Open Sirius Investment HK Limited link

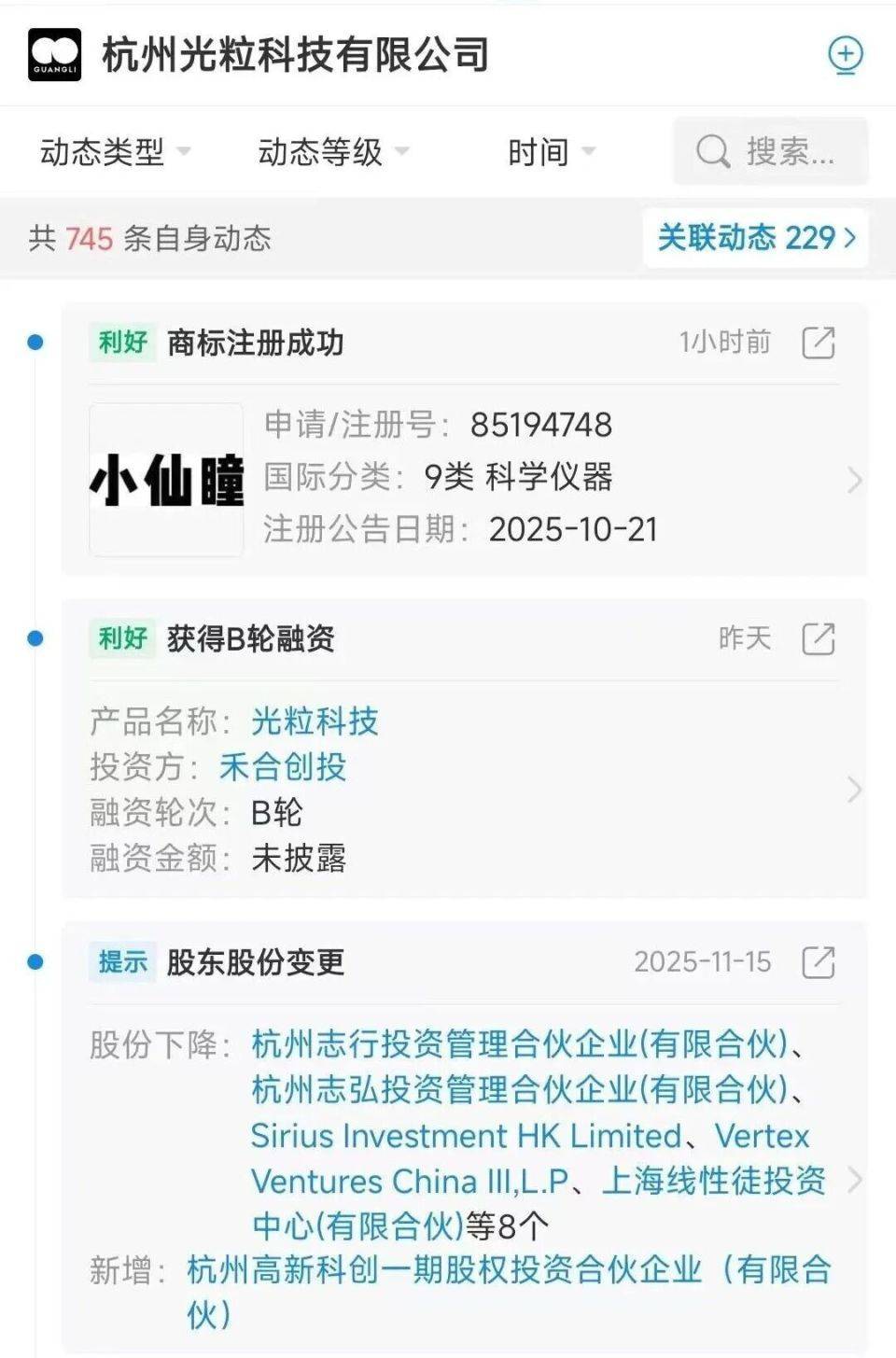(467, 1136)
